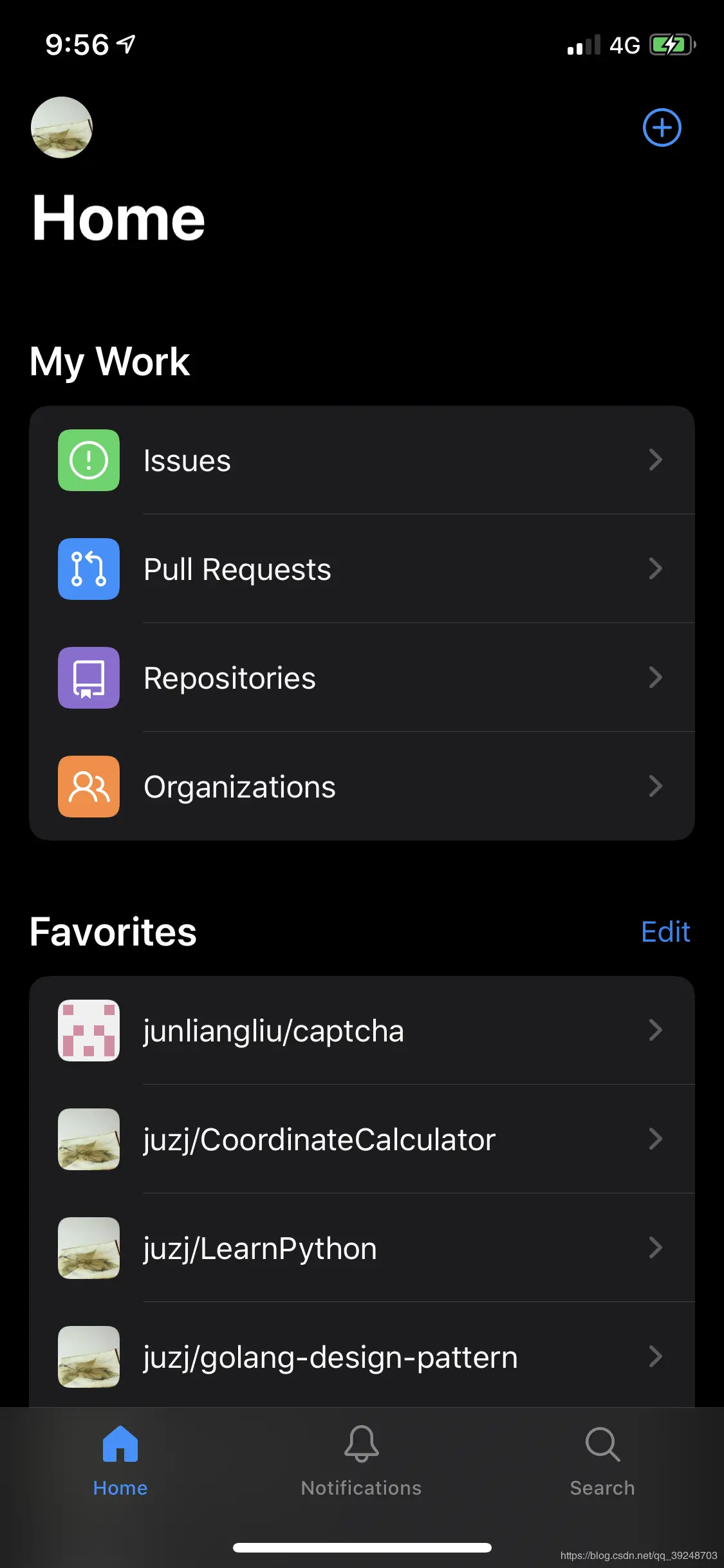Viewport: 724px width, 1568px height.
Task: Tap the plus icon to create new
Action: click(x=662, y=127)
